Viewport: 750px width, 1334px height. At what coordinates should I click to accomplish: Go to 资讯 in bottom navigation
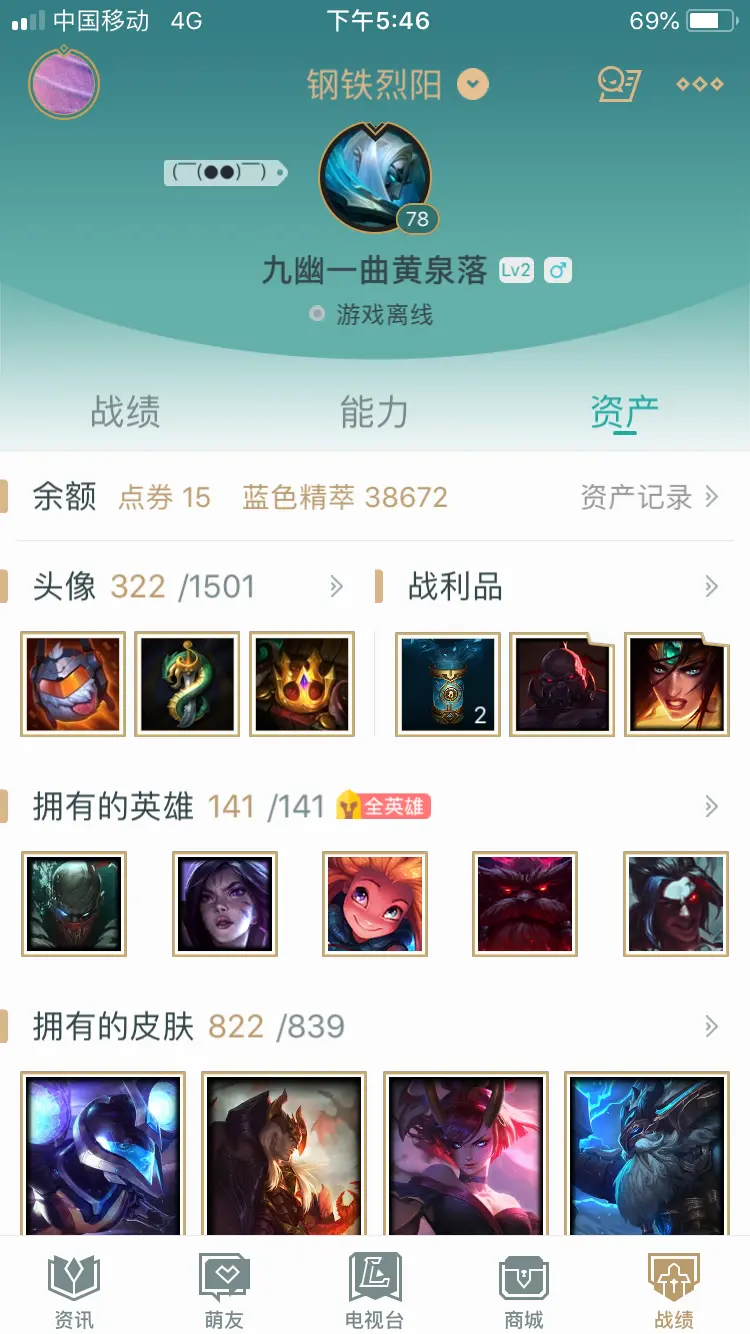pos(74,1290)
